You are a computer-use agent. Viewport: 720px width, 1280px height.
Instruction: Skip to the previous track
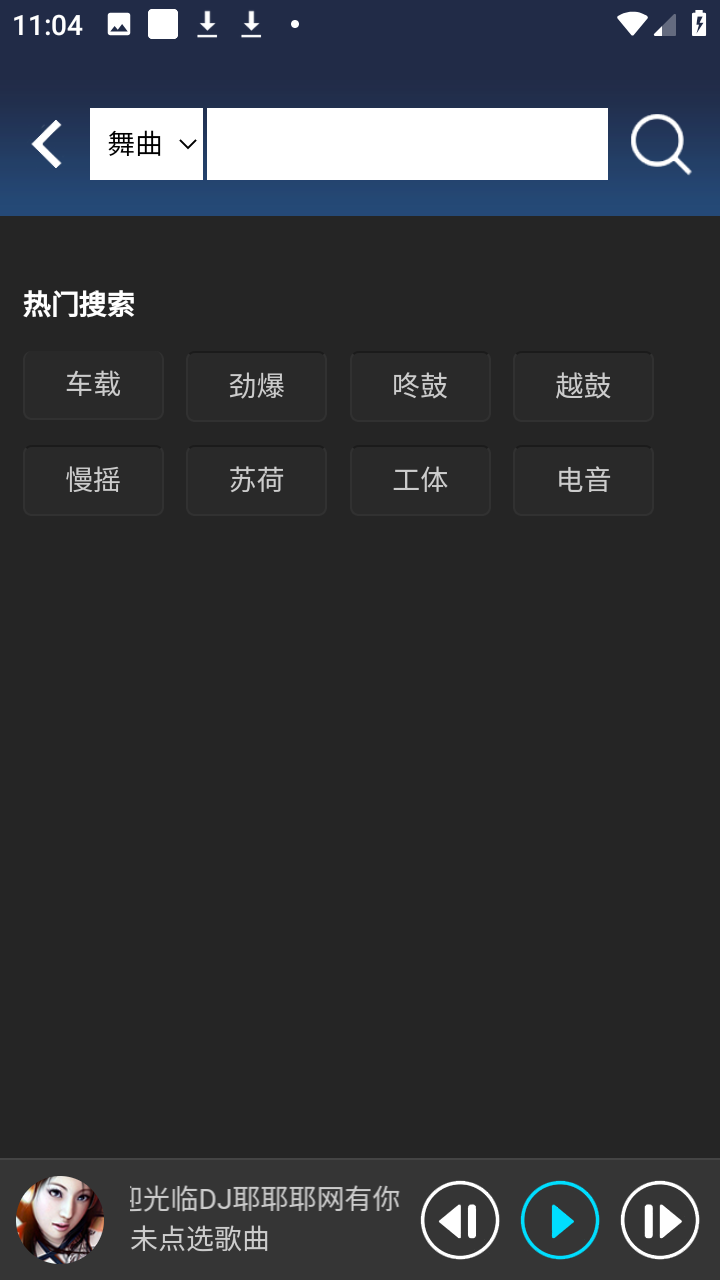click(x=460, y=1220)
